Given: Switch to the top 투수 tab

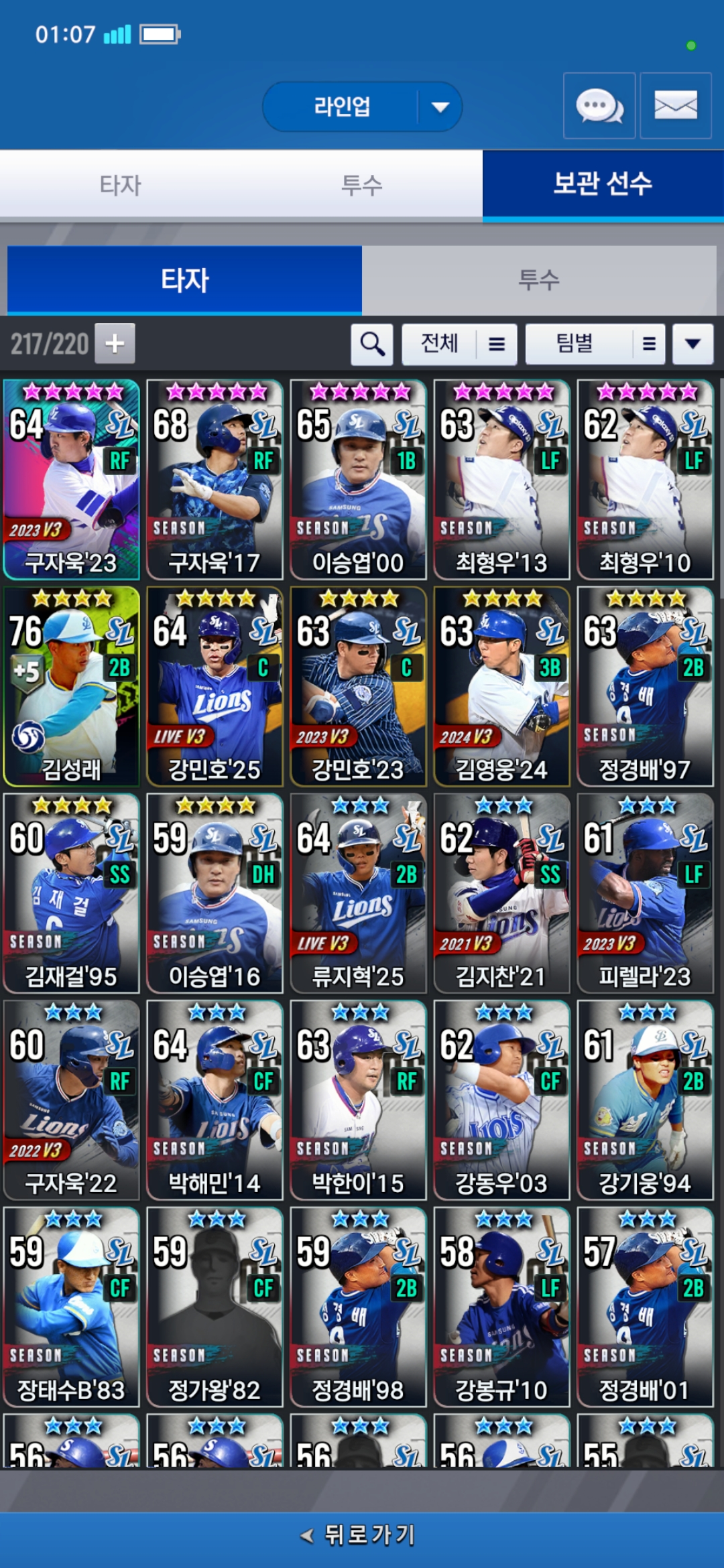Looking at the screenshot, I should click(362, 185).
